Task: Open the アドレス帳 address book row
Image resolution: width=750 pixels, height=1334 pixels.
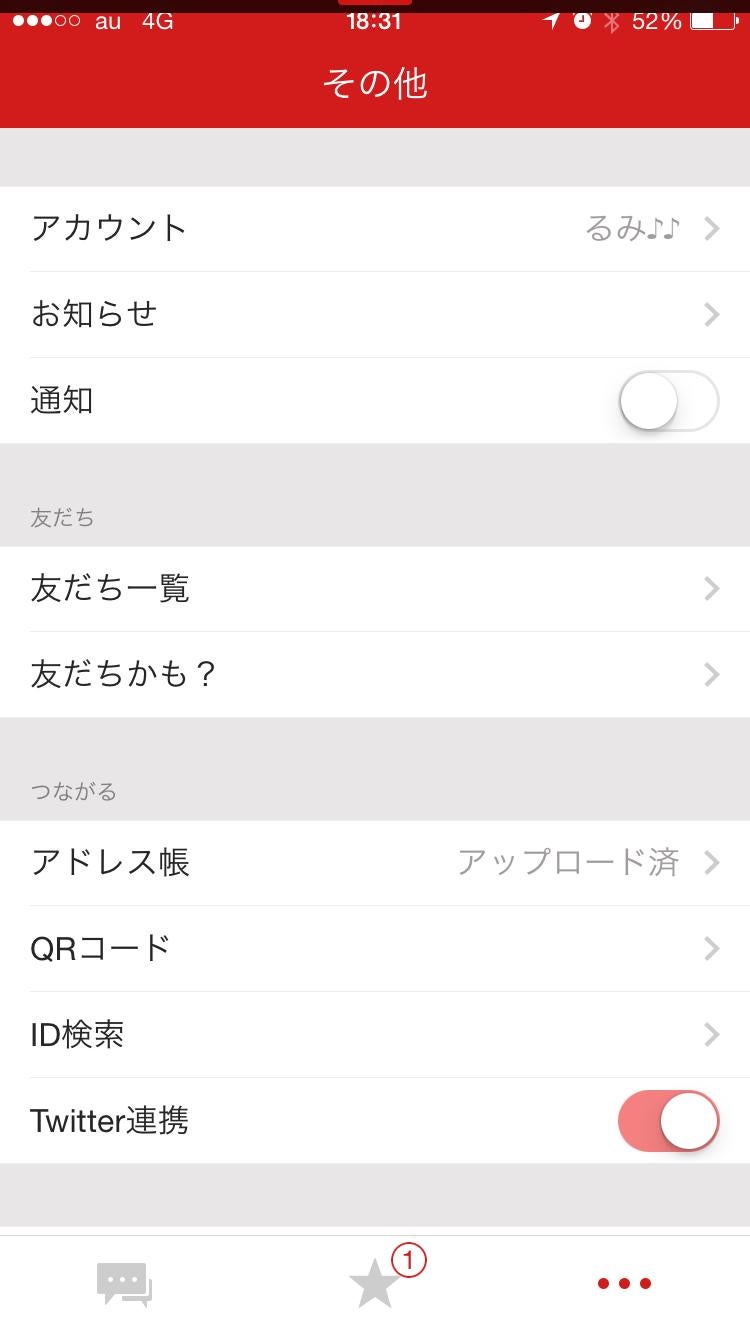Action: (375, 863)
